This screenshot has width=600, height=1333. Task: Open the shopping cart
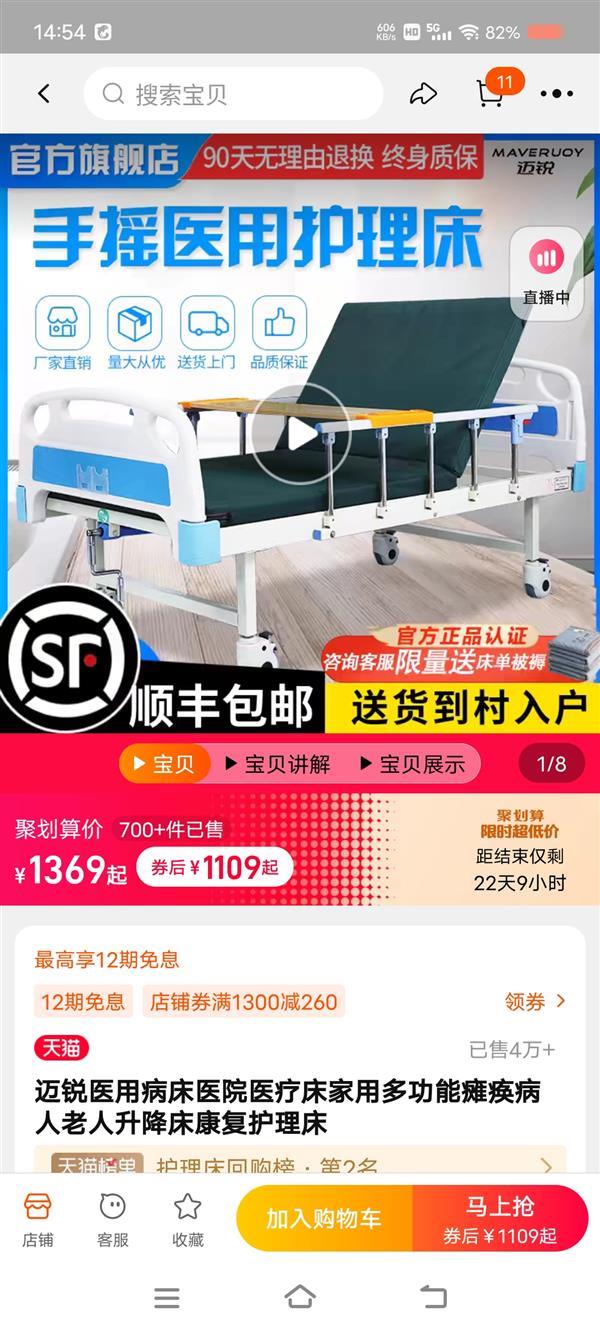click(491, 92)
